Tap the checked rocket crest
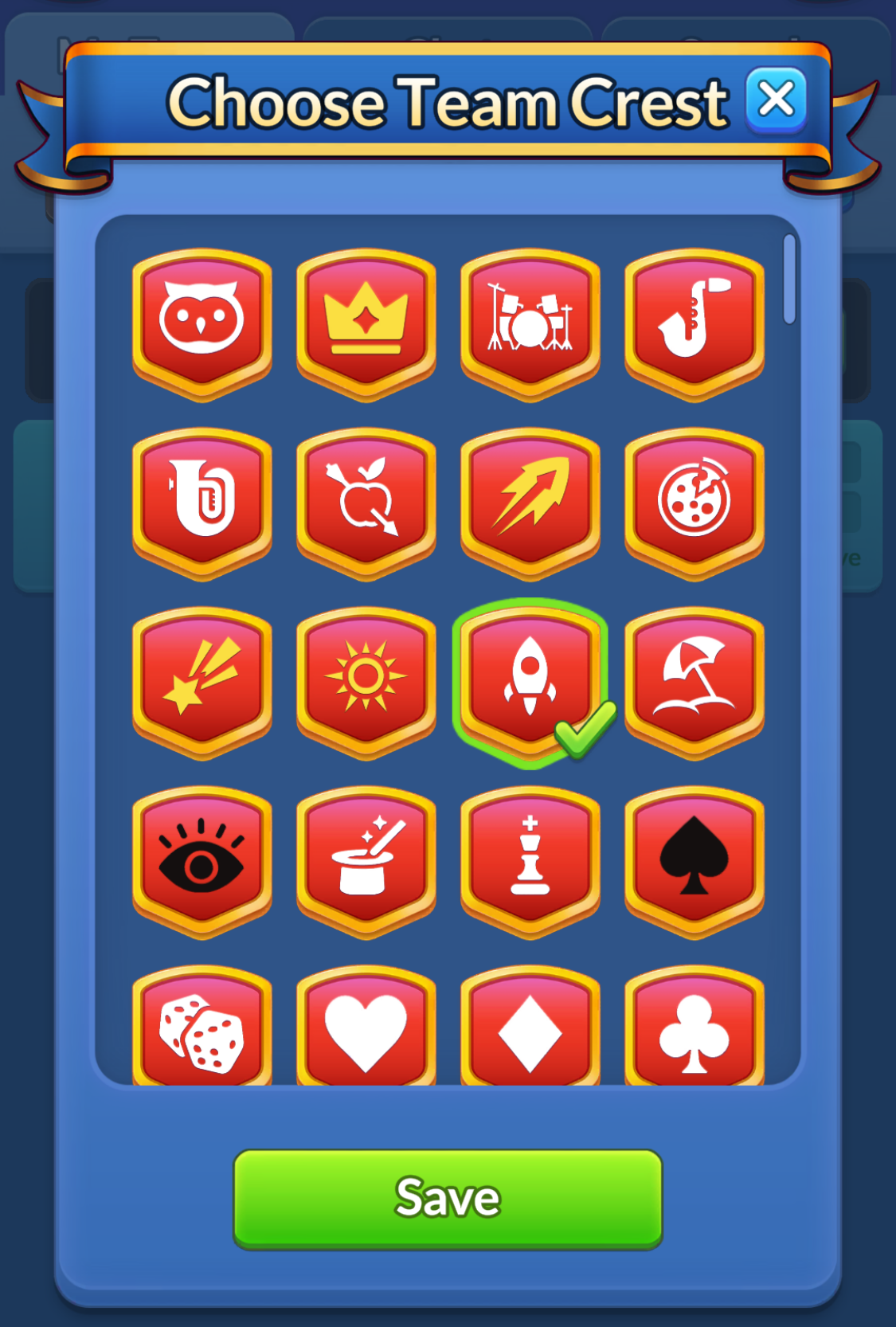This screenshot has width=896, height=1327. point(530,681)
